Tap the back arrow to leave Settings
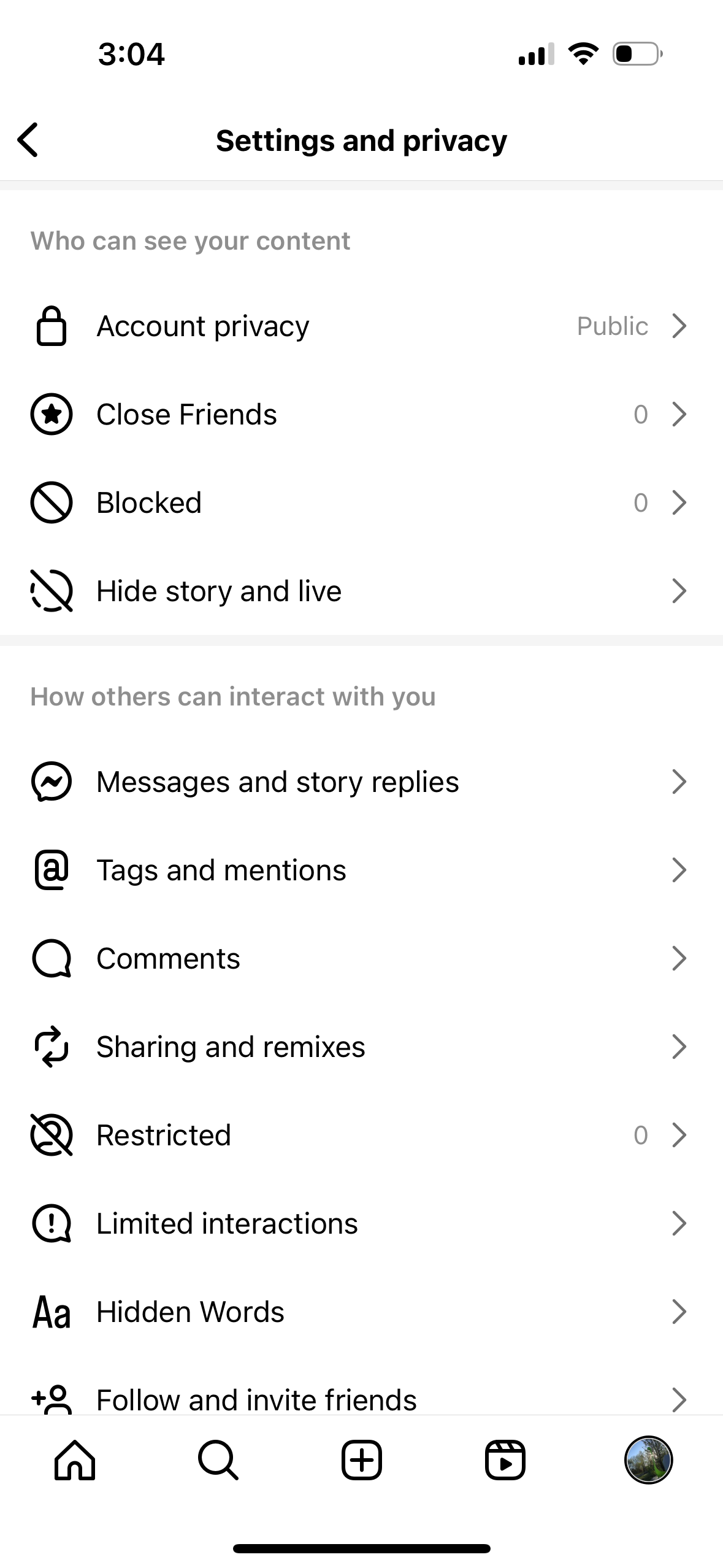 (27, 140)
